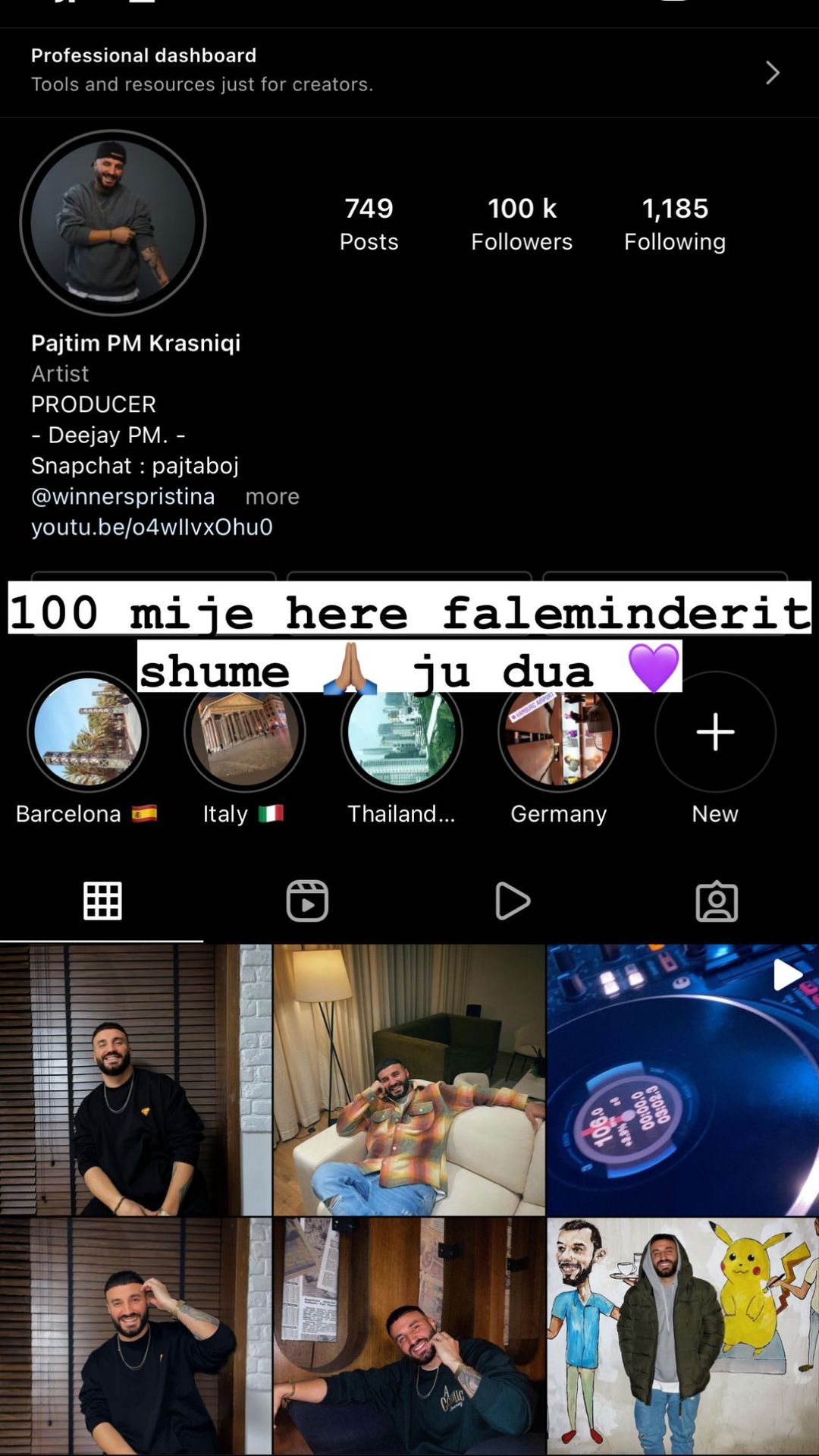Add a New highlight
Screen dimensions: 819x1456
coord(715,732)
